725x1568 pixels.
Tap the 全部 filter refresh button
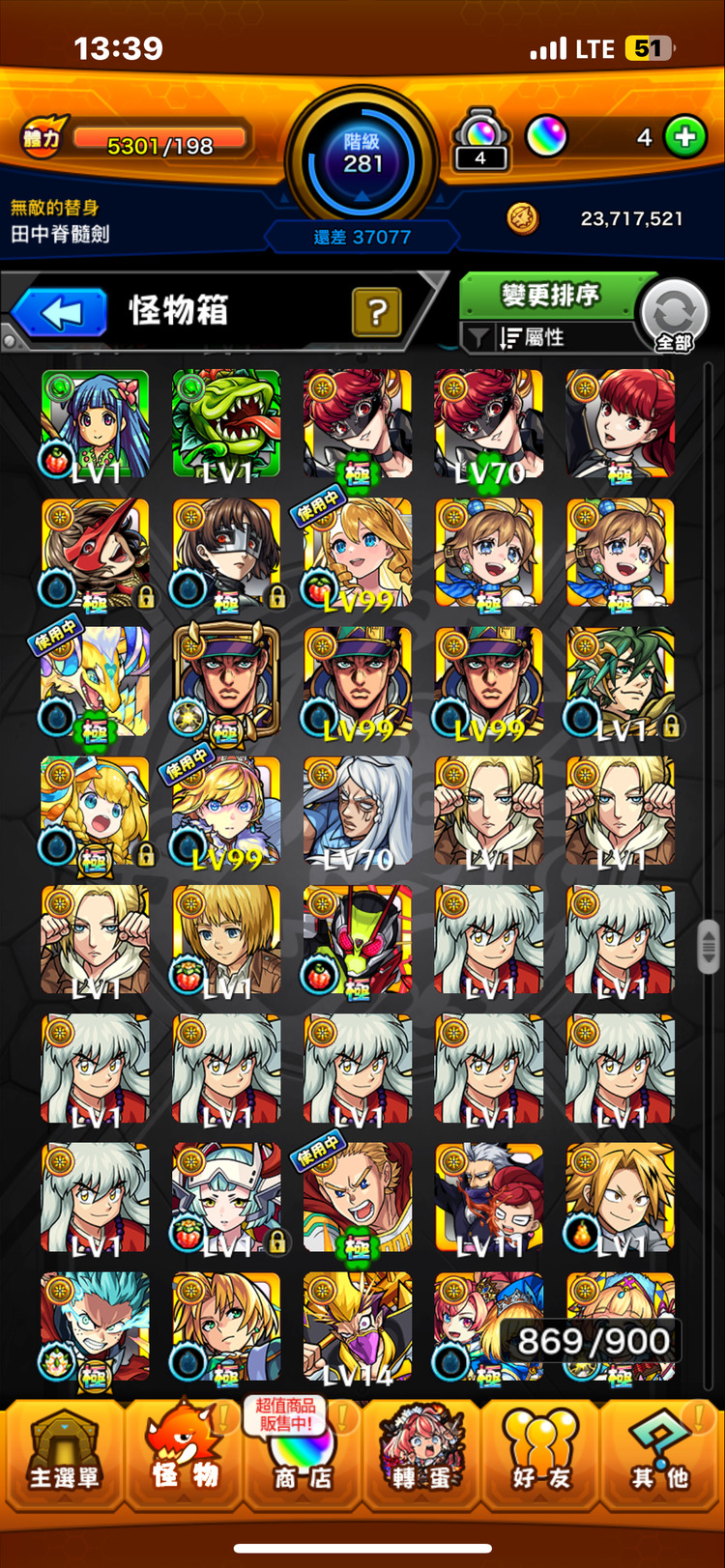[674, 316]
